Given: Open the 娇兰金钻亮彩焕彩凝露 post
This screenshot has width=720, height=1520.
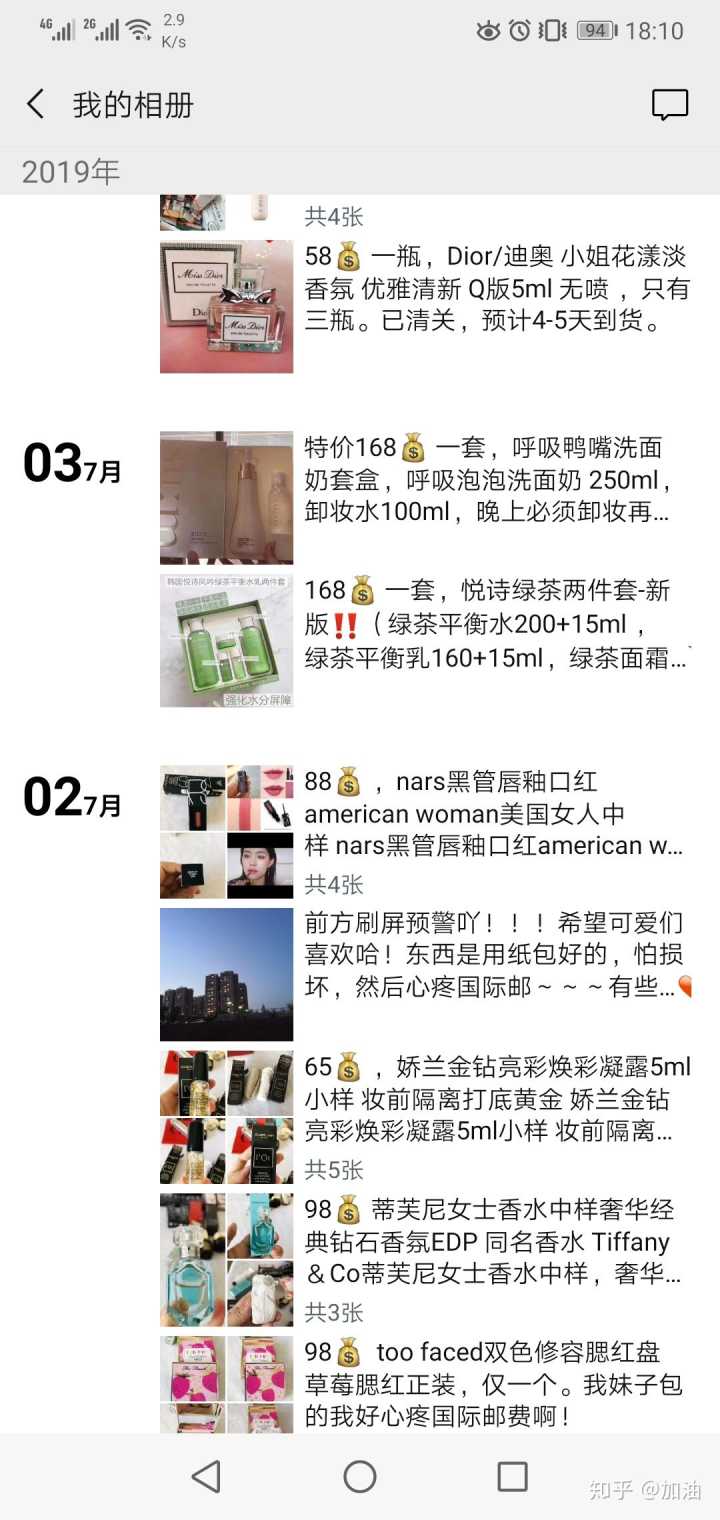Looking at the screenshot, I should tap(497, 1099).
